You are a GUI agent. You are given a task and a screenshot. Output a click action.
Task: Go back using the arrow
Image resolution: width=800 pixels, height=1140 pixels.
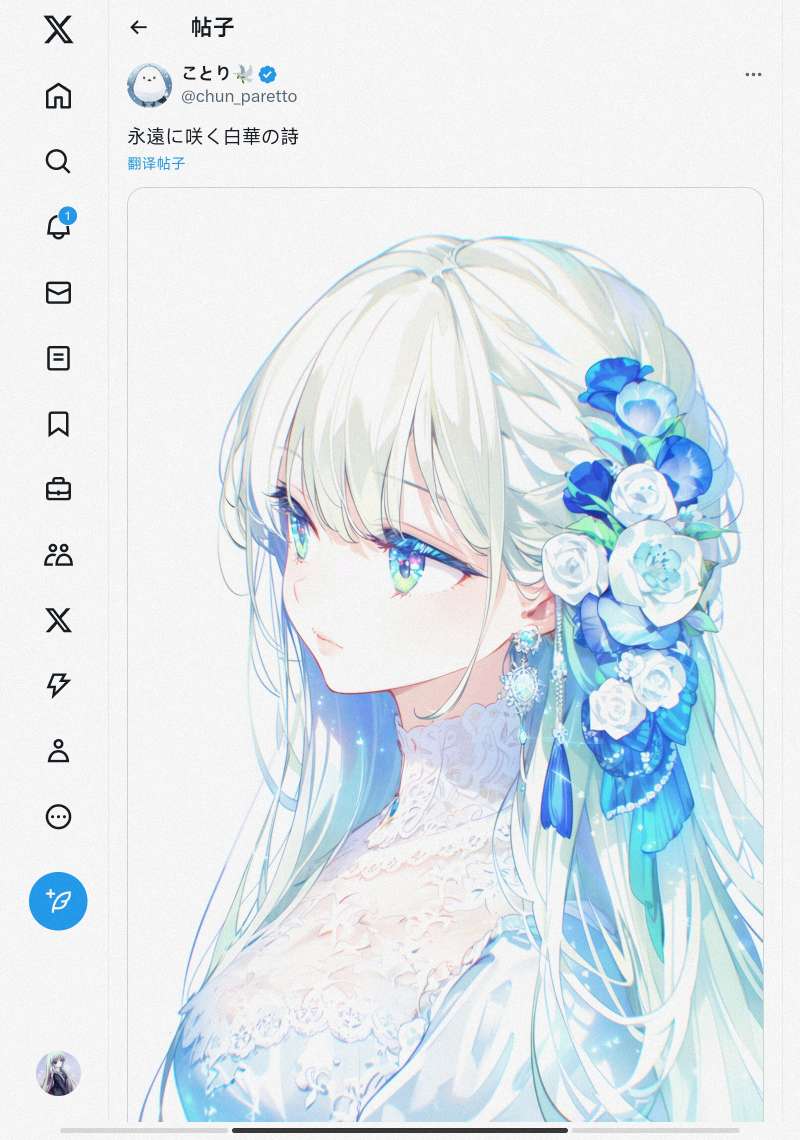139,28
